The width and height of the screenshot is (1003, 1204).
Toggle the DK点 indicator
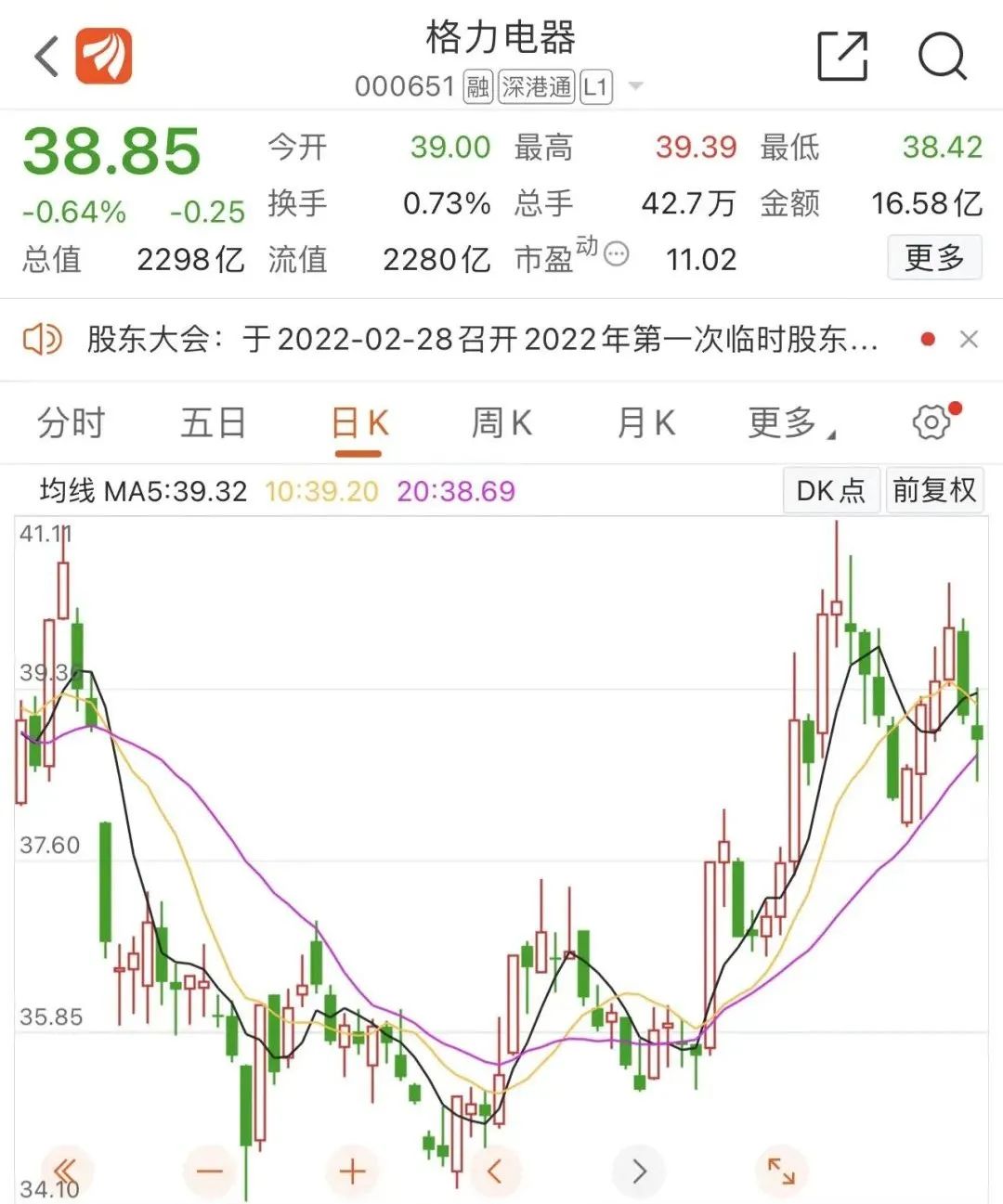[x=830, y=490]
